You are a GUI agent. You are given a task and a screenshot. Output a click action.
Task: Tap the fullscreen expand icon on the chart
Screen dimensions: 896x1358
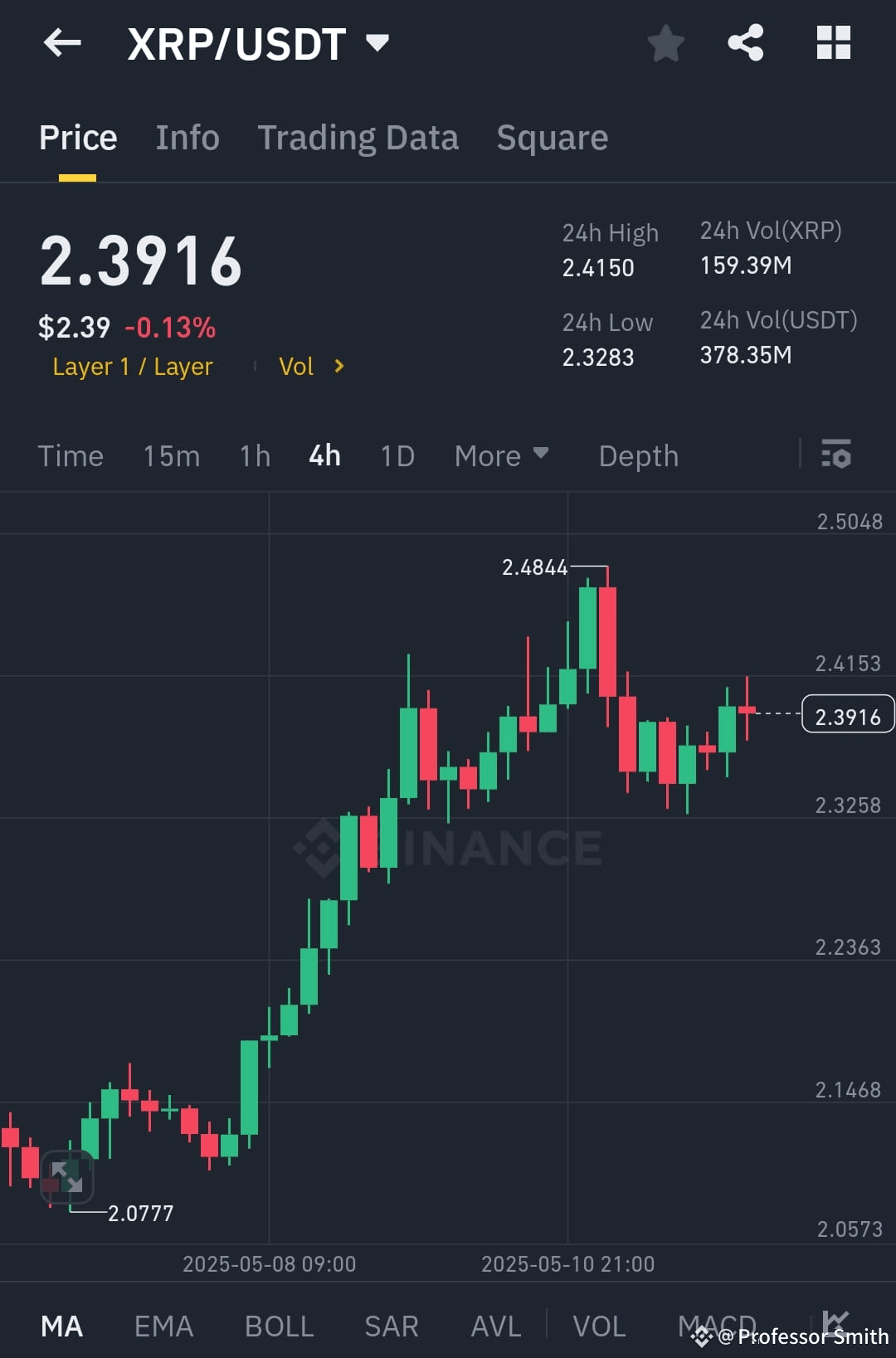[x=69, y=1176]
